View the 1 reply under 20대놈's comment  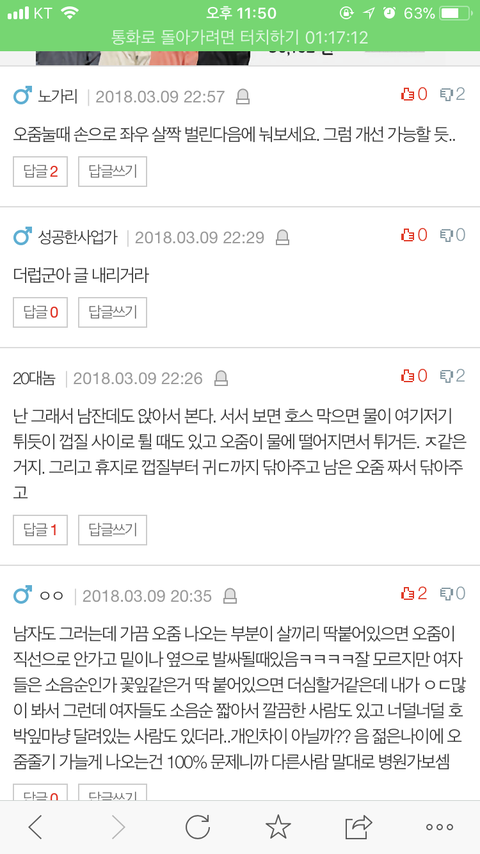(x=40, y=530)
